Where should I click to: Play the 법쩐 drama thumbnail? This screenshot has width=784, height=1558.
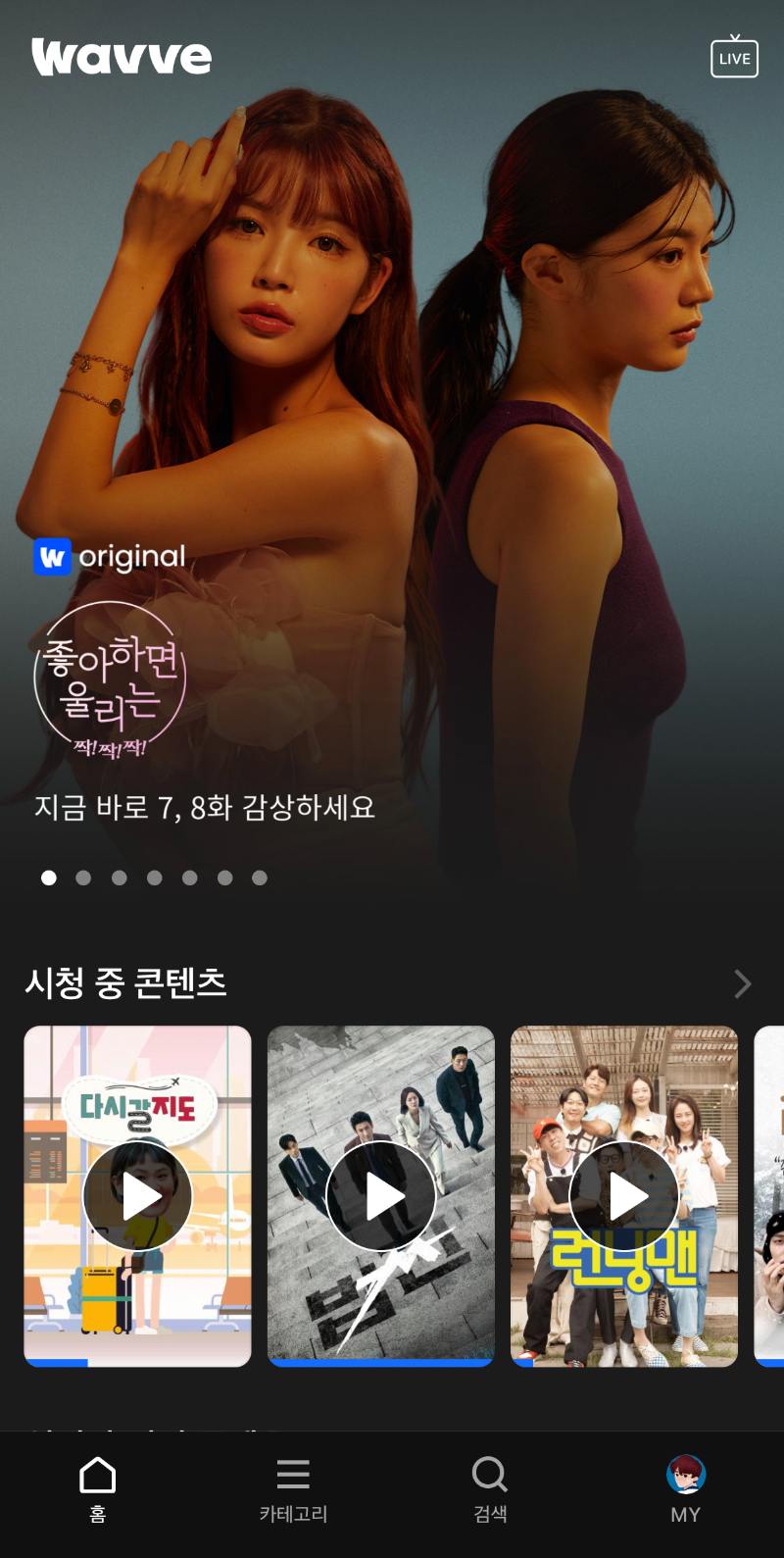381,1194
